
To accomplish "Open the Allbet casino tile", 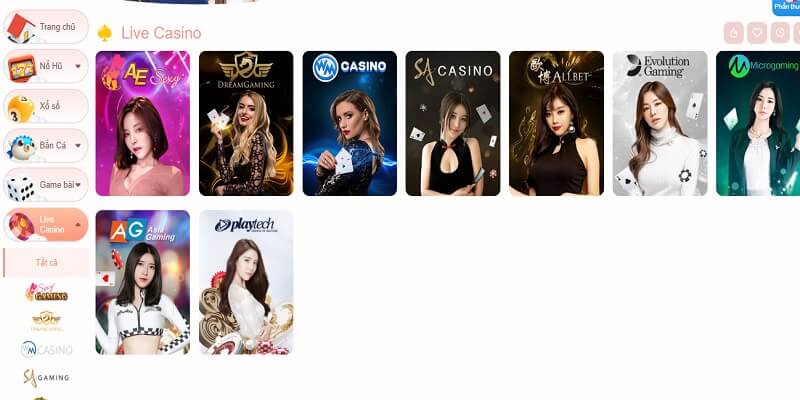I will [x=556, y=123].
